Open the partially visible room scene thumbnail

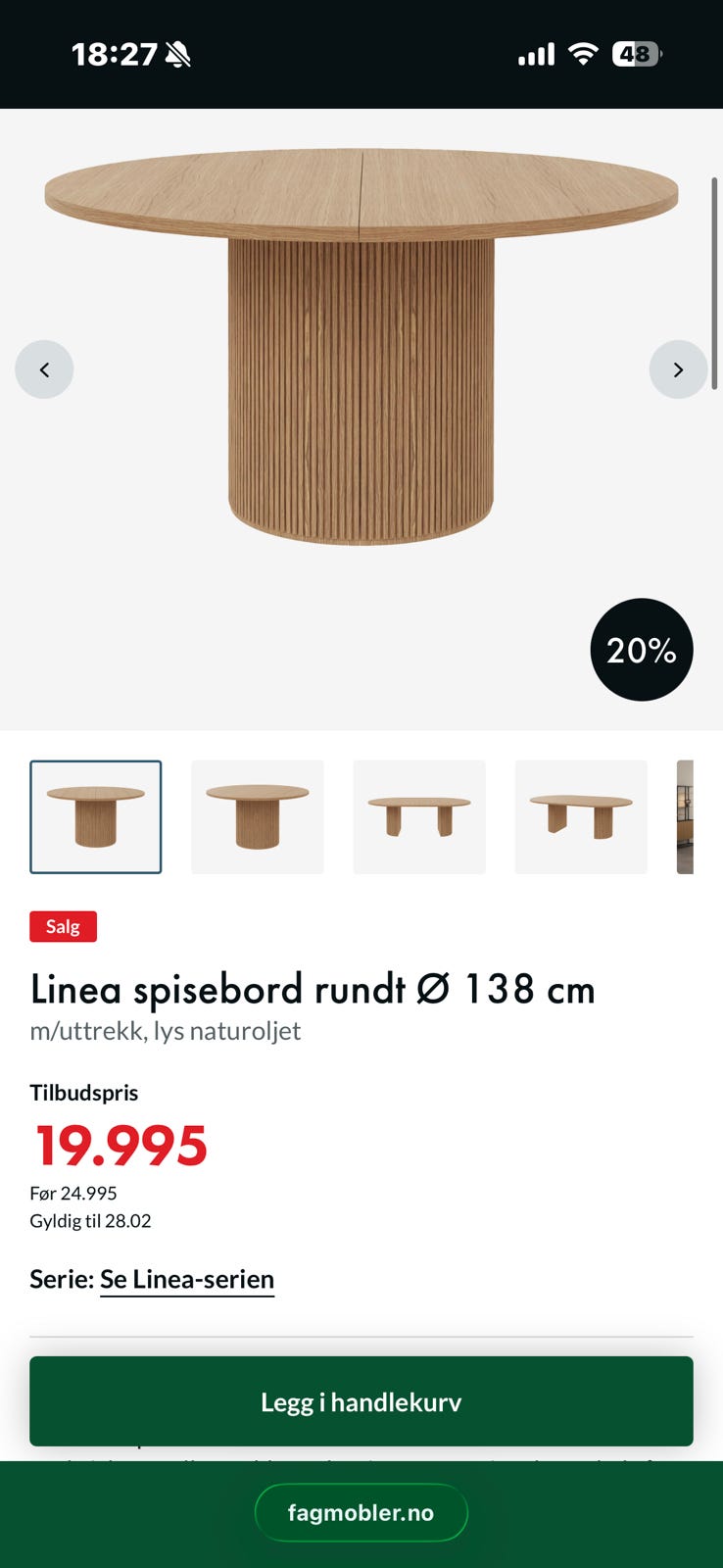pos(687,816)
